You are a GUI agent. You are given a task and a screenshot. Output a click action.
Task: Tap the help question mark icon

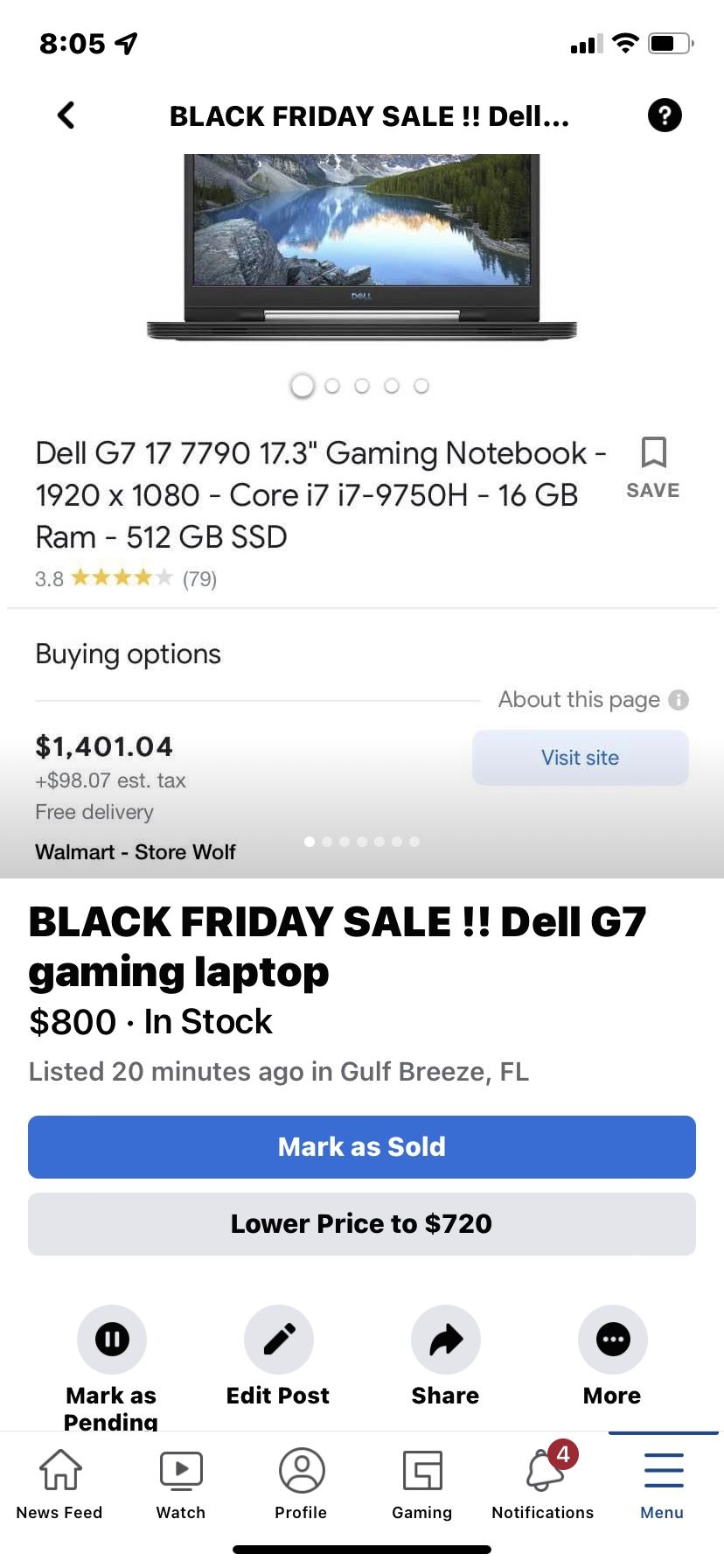[x=664, y=115]
